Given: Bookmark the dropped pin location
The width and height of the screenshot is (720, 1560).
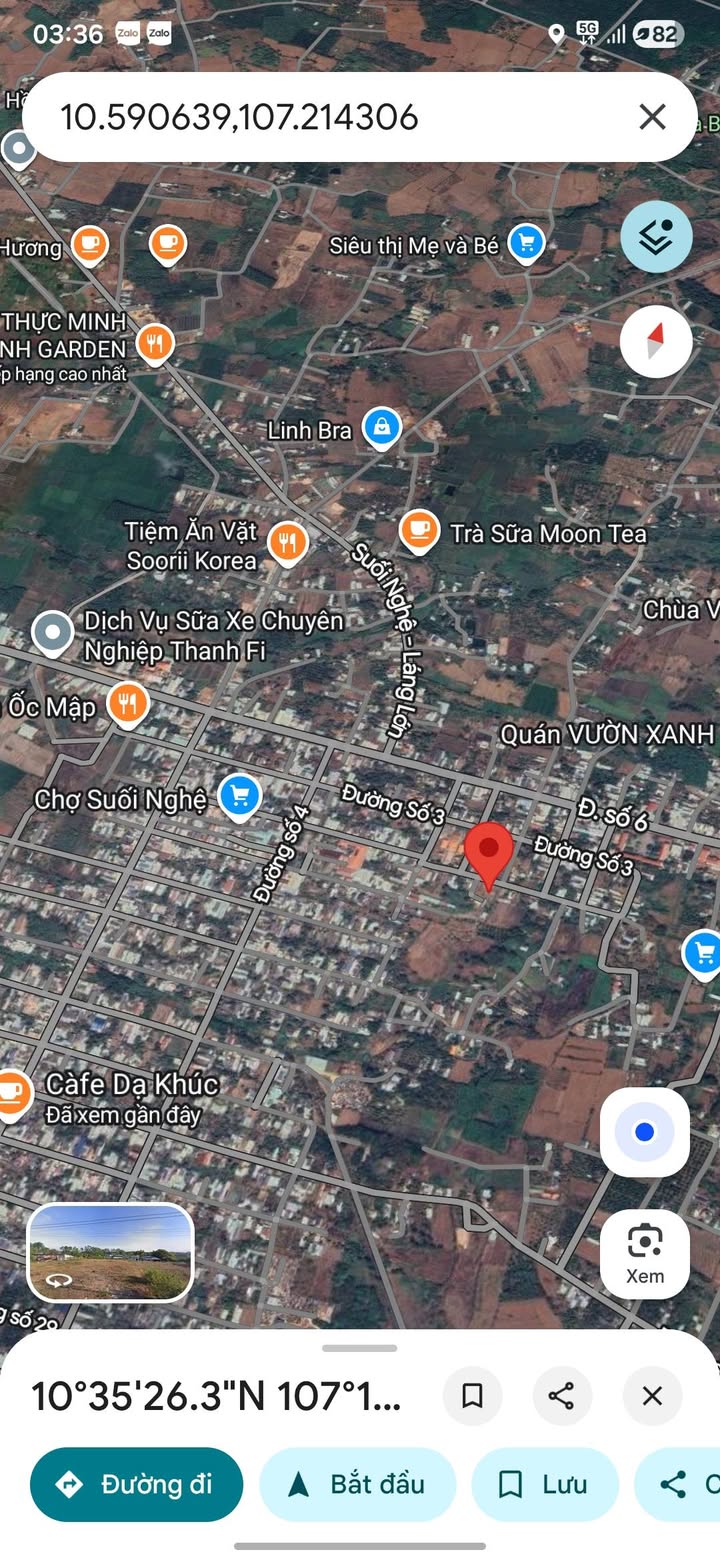Looking at the screenshot, I should click(x=473, y=1396).
